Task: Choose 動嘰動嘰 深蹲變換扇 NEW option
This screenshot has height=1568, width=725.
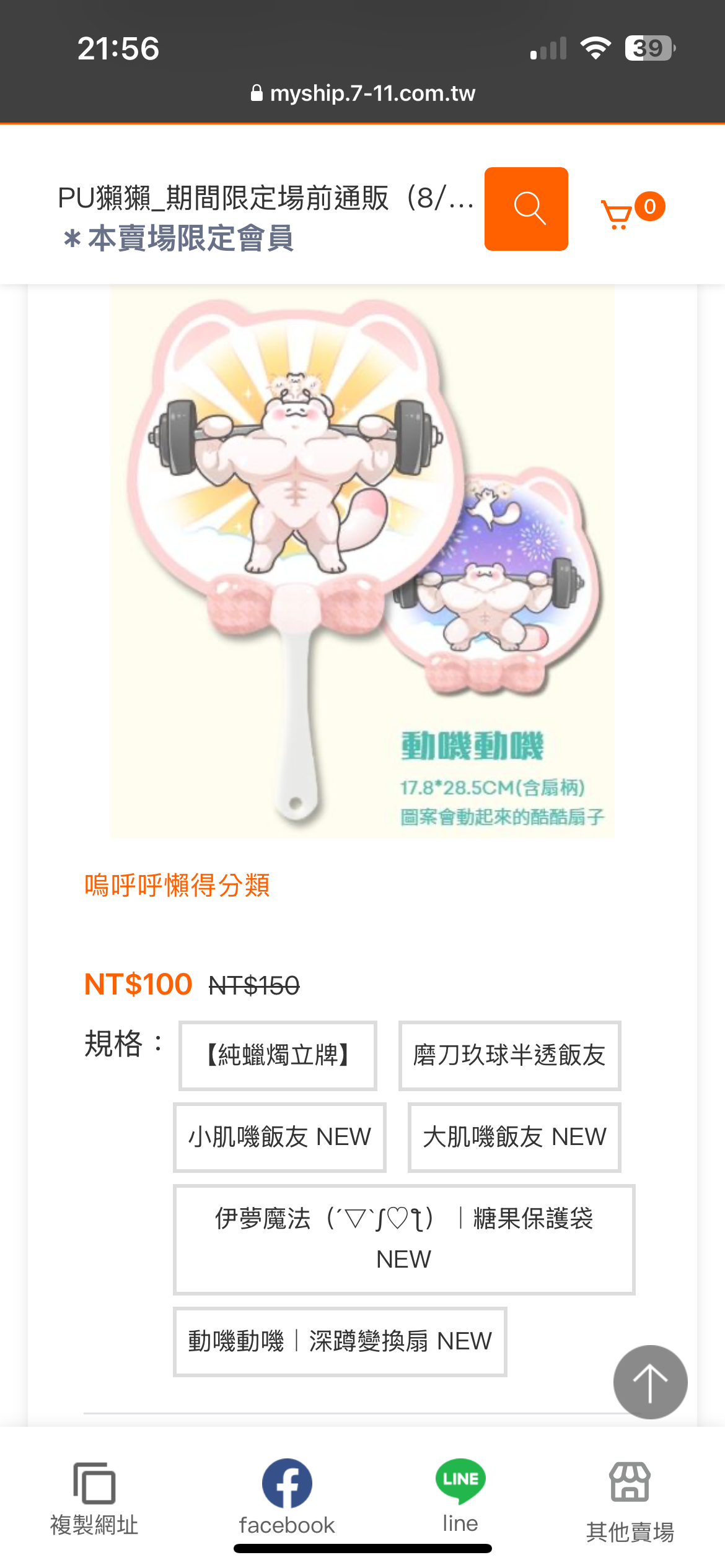Action: click(x=340, y=1341)
